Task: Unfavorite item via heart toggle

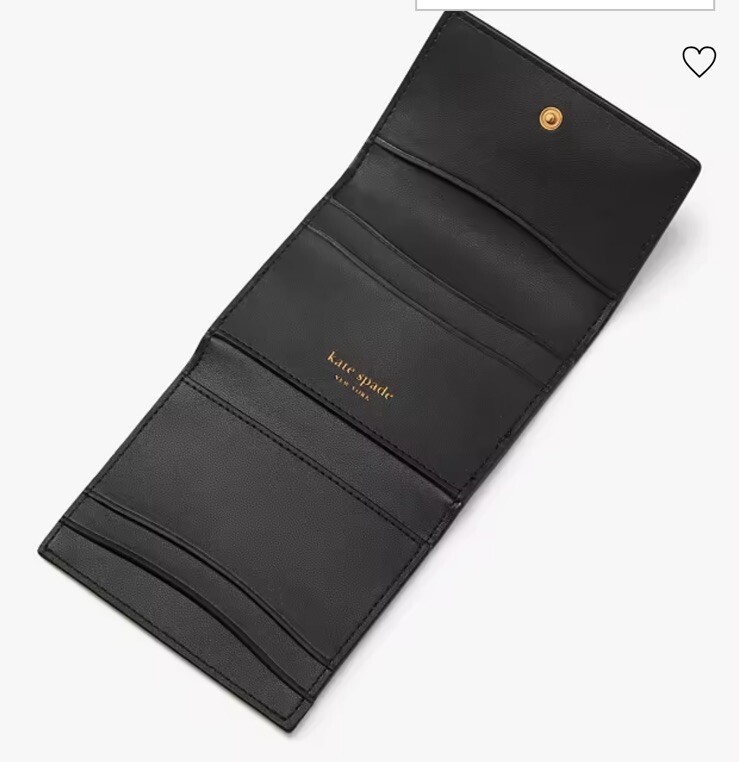Action: (701, 61)
